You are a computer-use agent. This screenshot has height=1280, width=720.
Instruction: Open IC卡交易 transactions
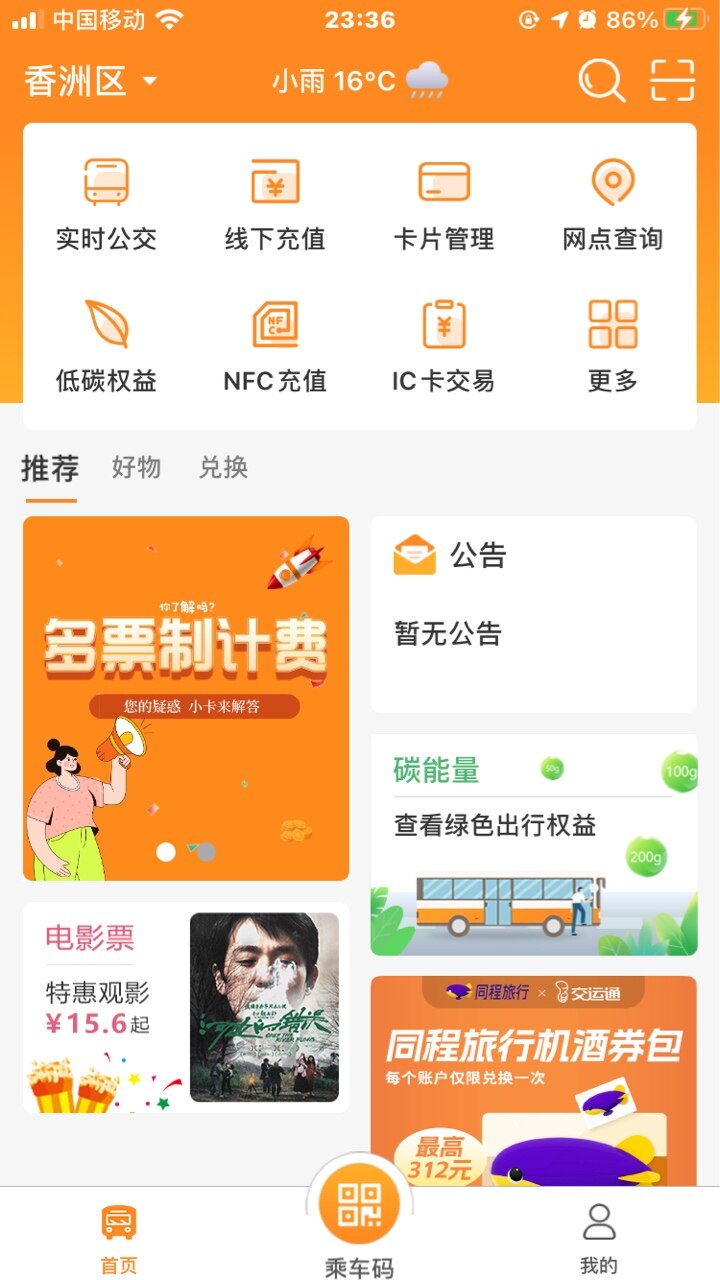(x=443, y=345)
